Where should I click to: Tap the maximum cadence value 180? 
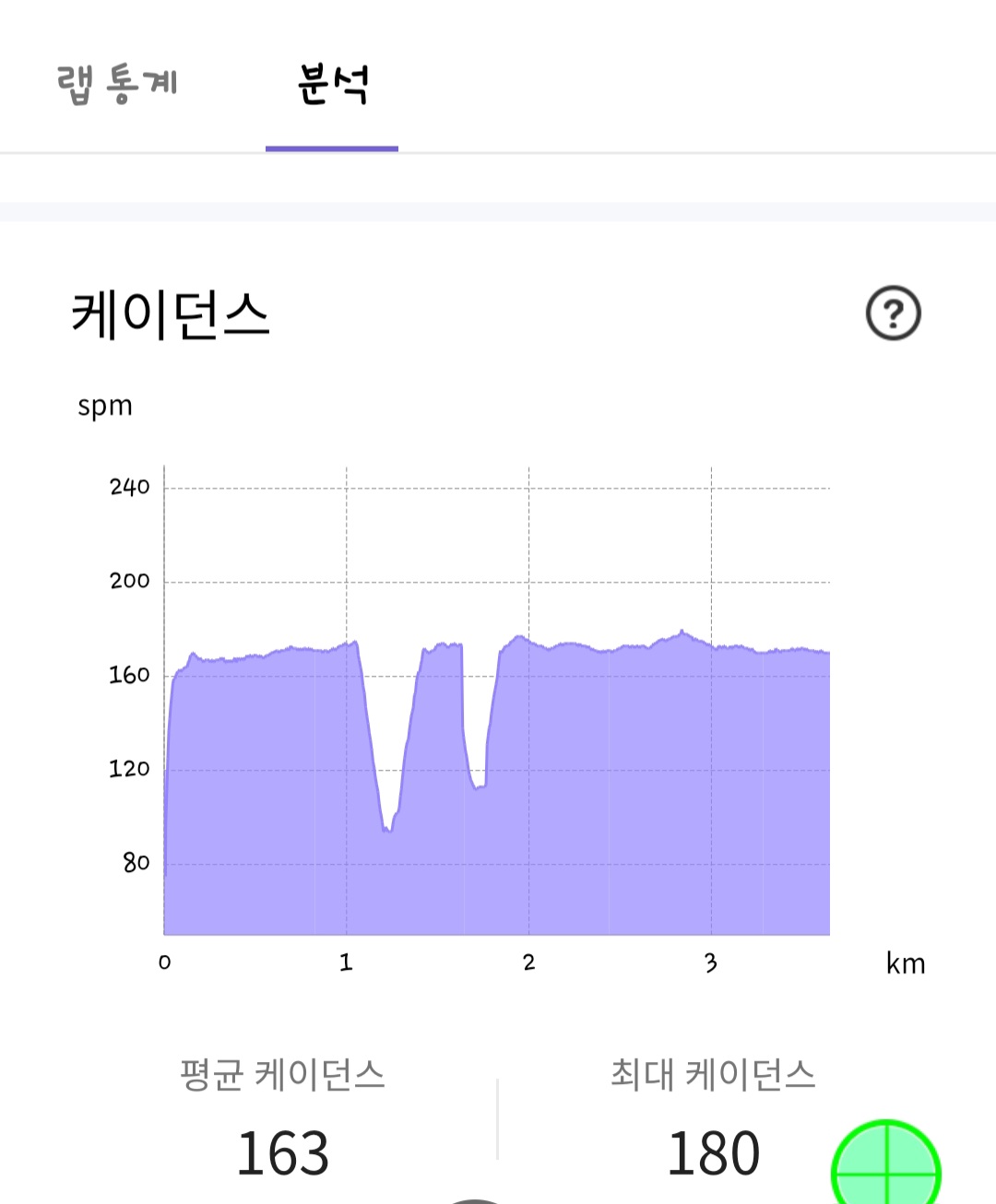tap(714, 1152)
